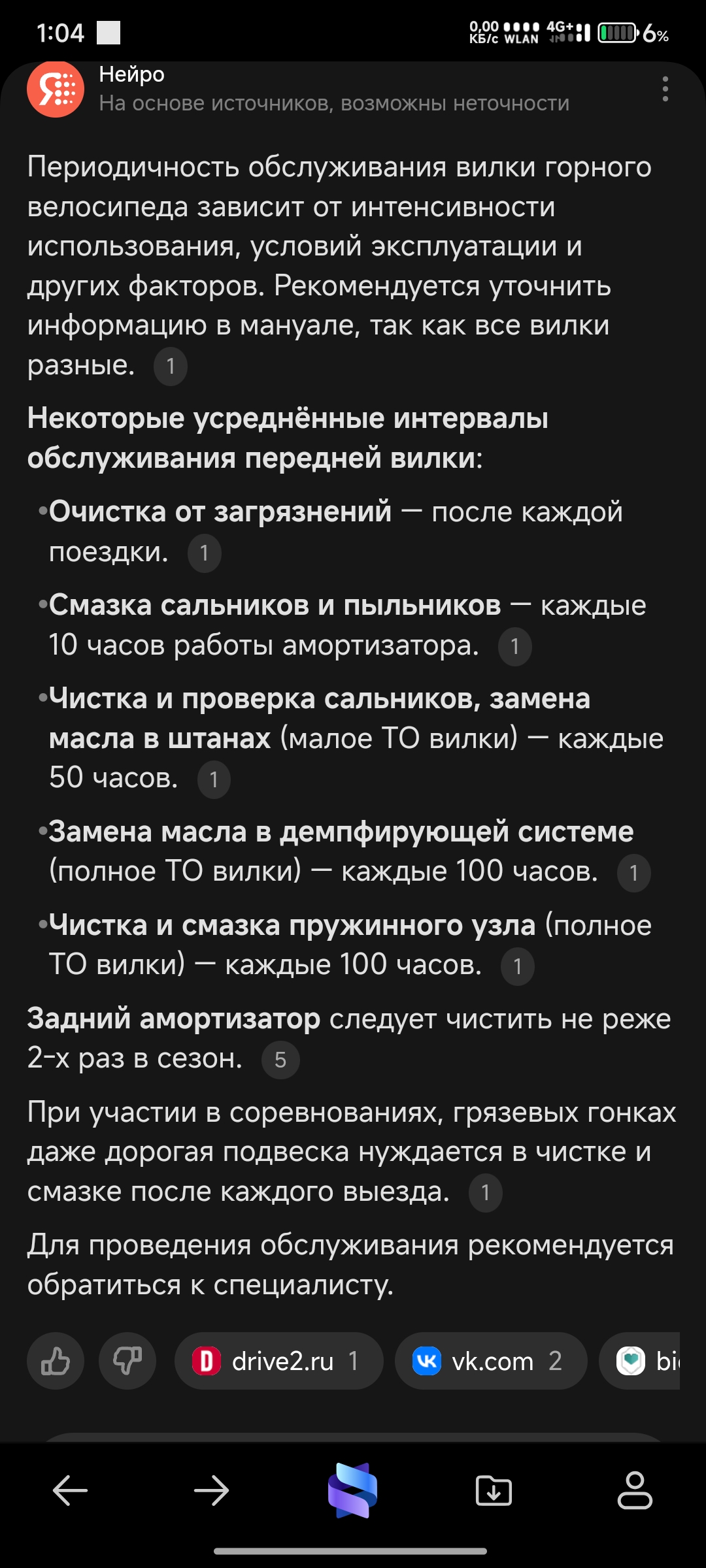Like the Нейро answer with thumbs up
The height and width of the screenshot is (1568, 706).
[56, 1361]
